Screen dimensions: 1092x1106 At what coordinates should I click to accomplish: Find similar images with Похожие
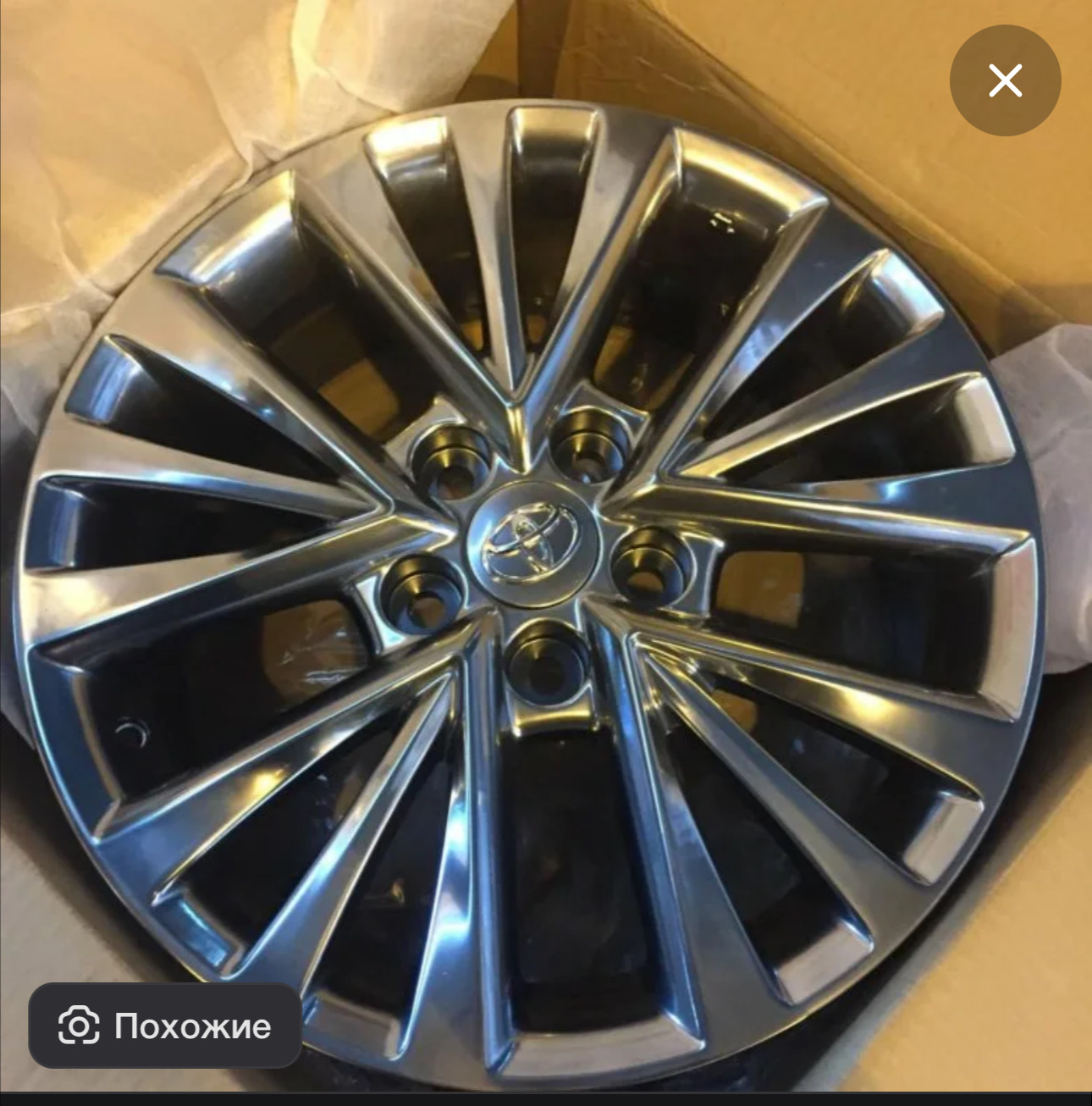[x=165, y=1026]
